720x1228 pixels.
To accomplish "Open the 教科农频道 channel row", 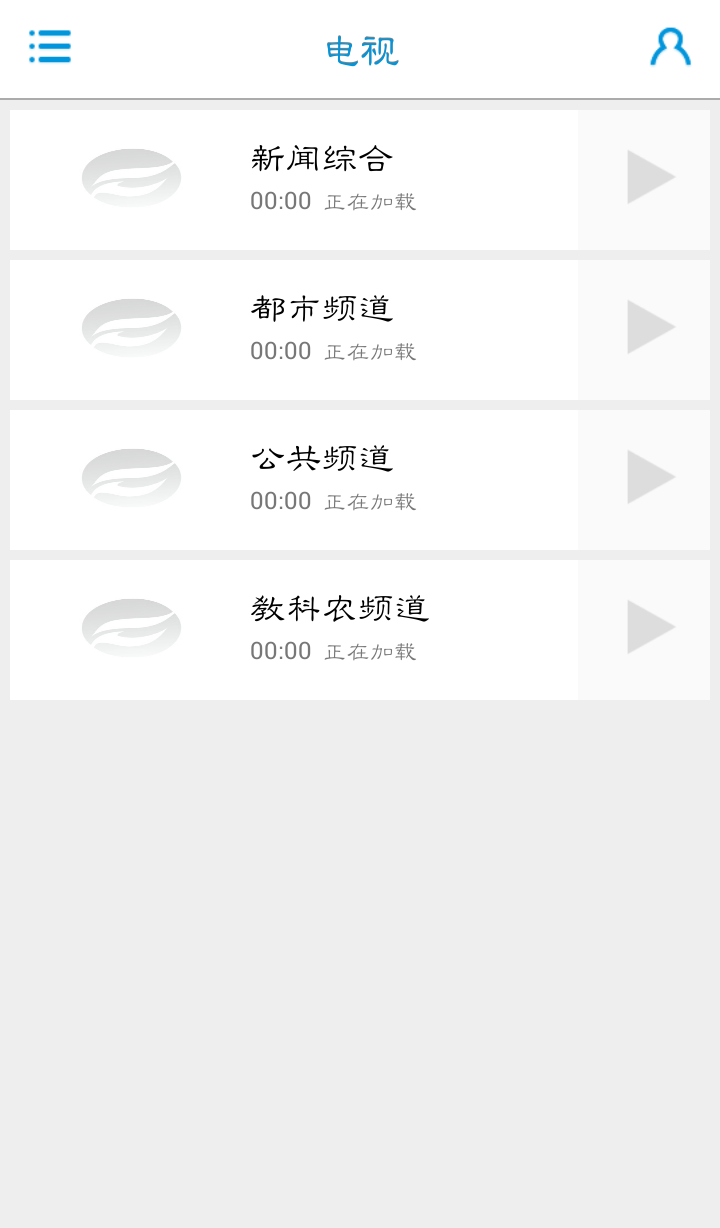I will point(320,630).
